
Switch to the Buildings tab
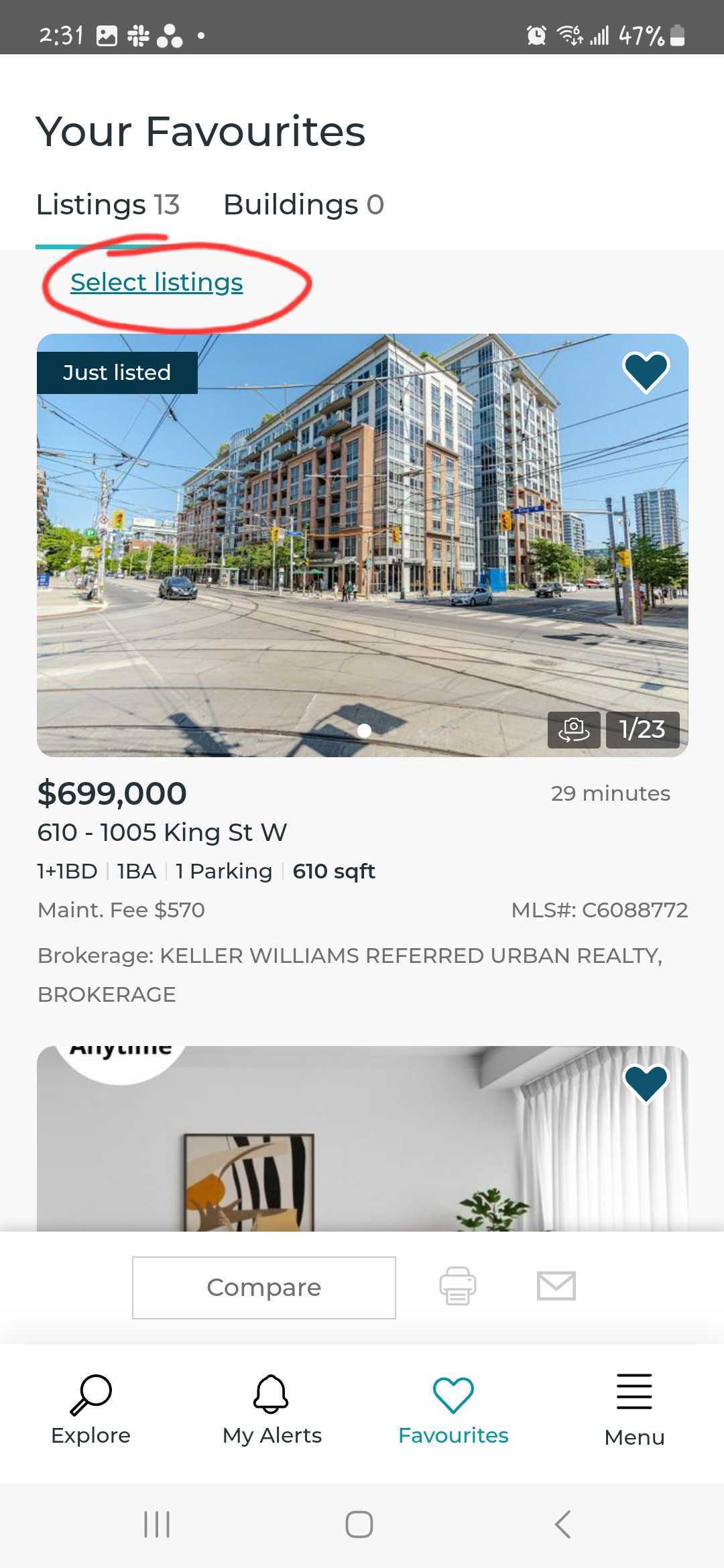[x=303, y=205]
